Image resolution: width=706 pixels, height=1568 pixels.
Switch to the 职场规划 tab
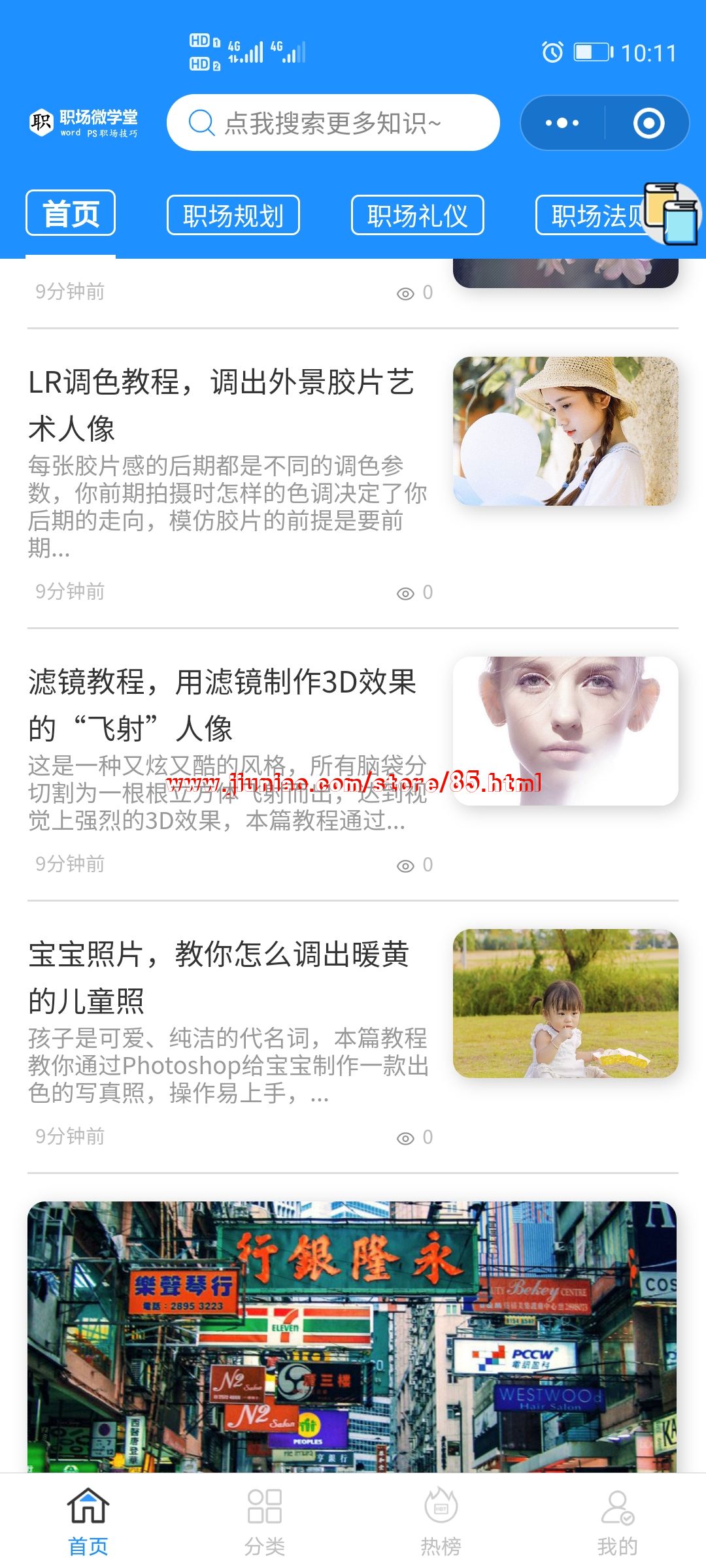[233, 215]
